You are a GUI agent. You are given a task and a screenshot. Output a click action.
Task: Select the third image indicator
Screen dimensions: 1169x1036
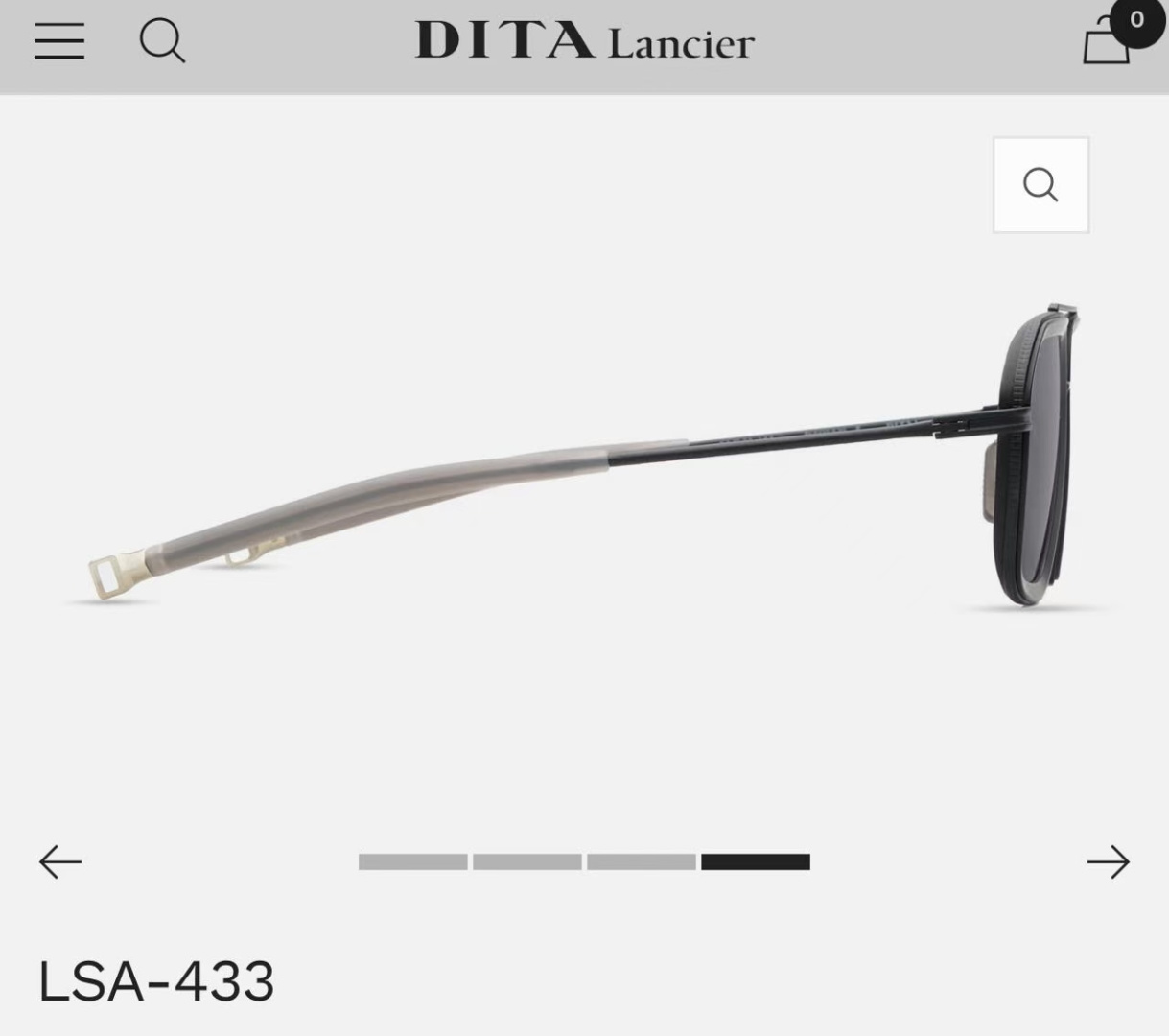641,861
